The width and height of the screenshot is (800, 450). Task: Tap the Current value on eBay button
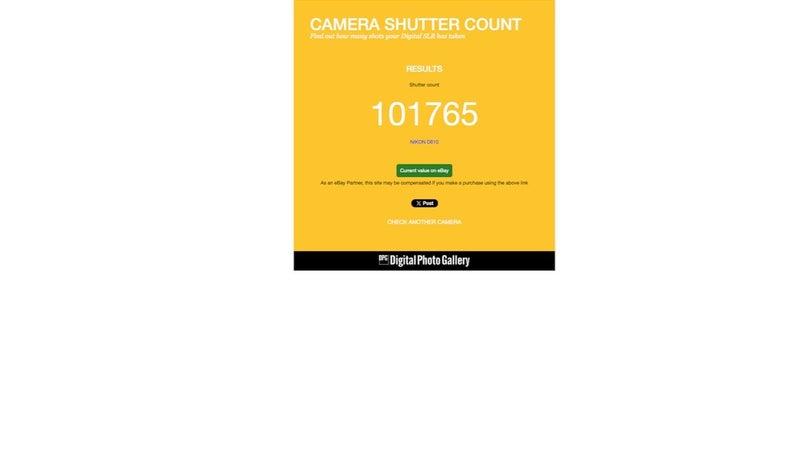pos(424,171)
